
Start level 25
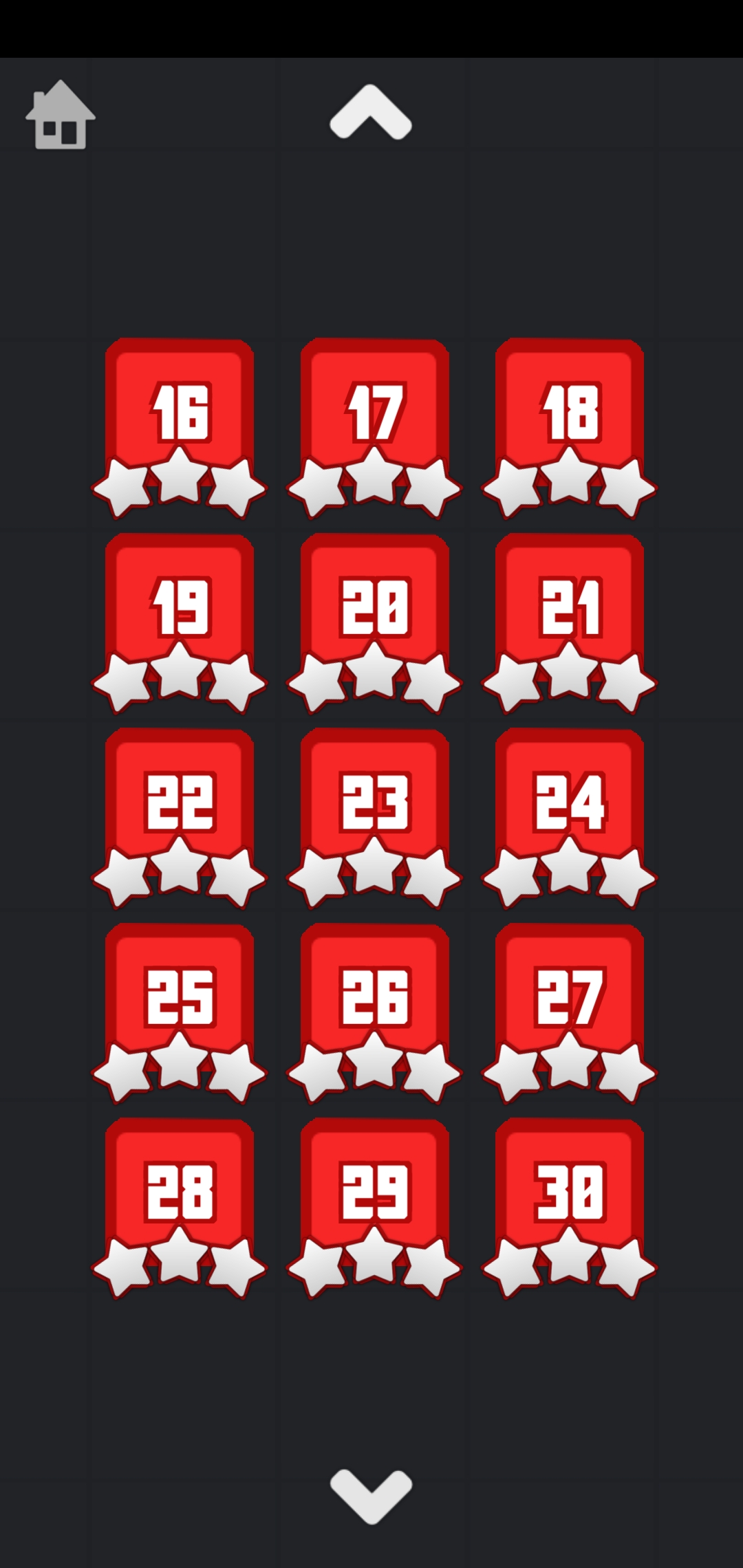click(180, 998)
